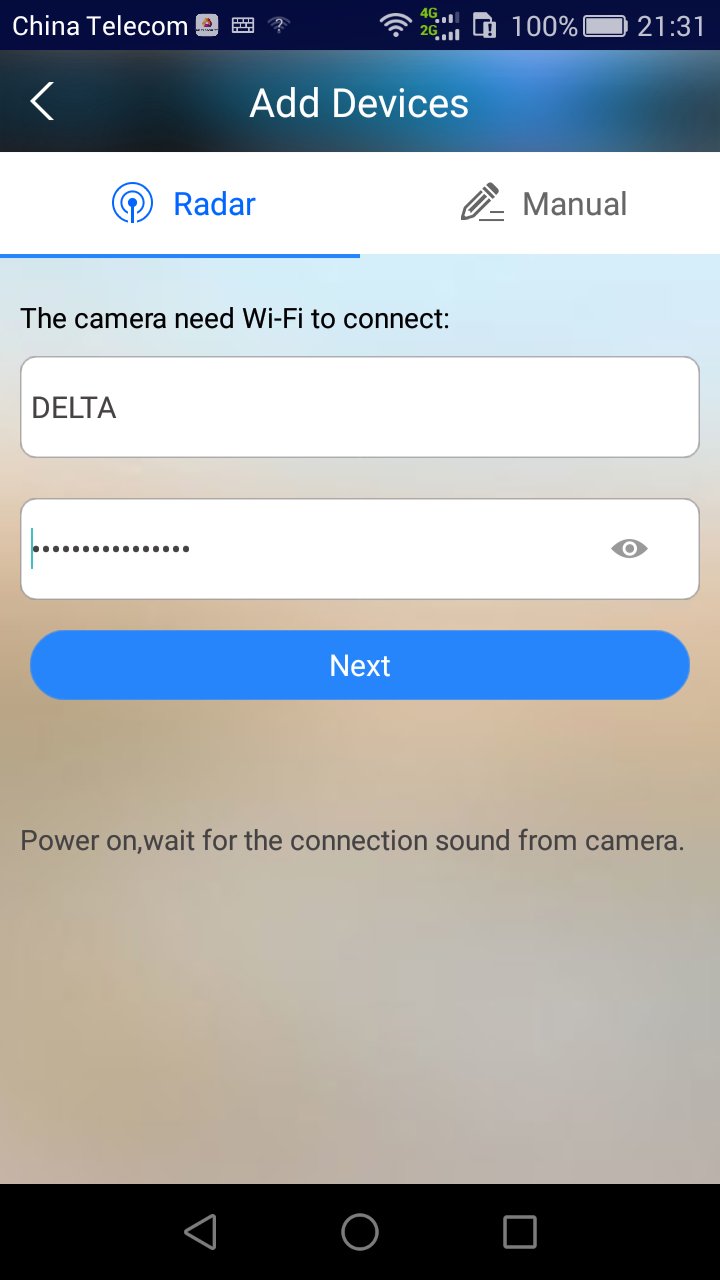Select the Radar tab
The height and width of the screenshot is (1280, 720).
tap(214, 203)
